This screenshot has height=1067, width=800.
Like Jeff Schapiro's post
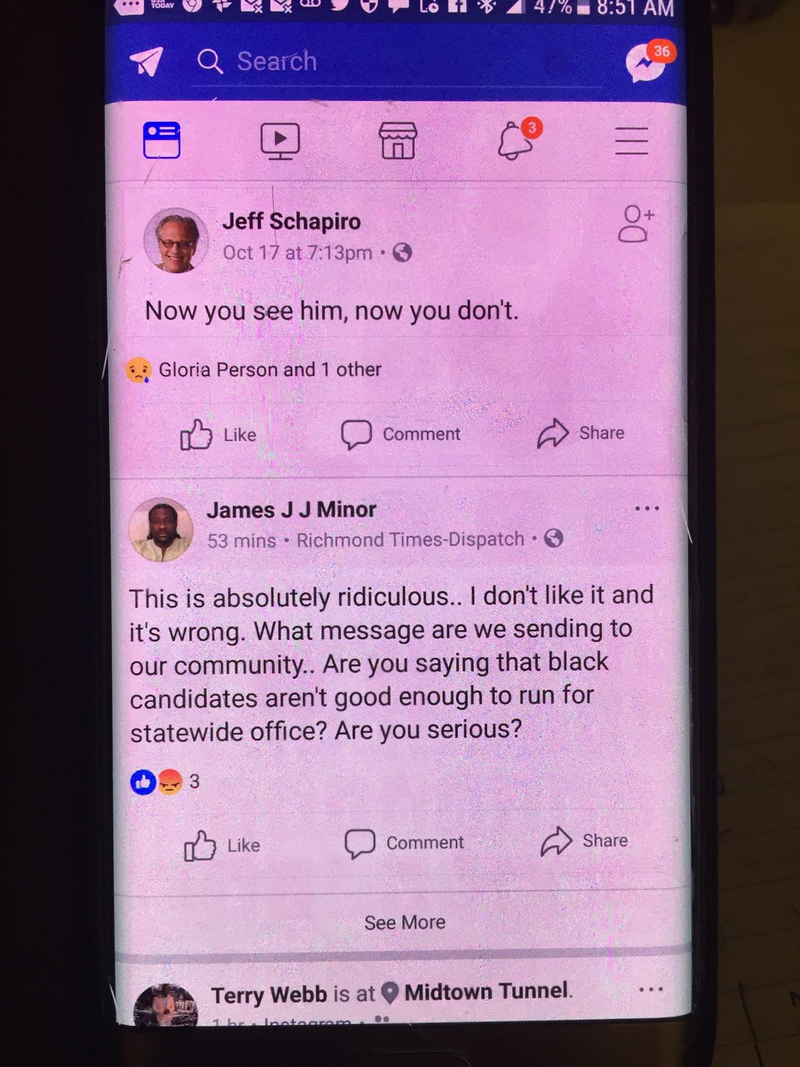click(x=219, y=435)
